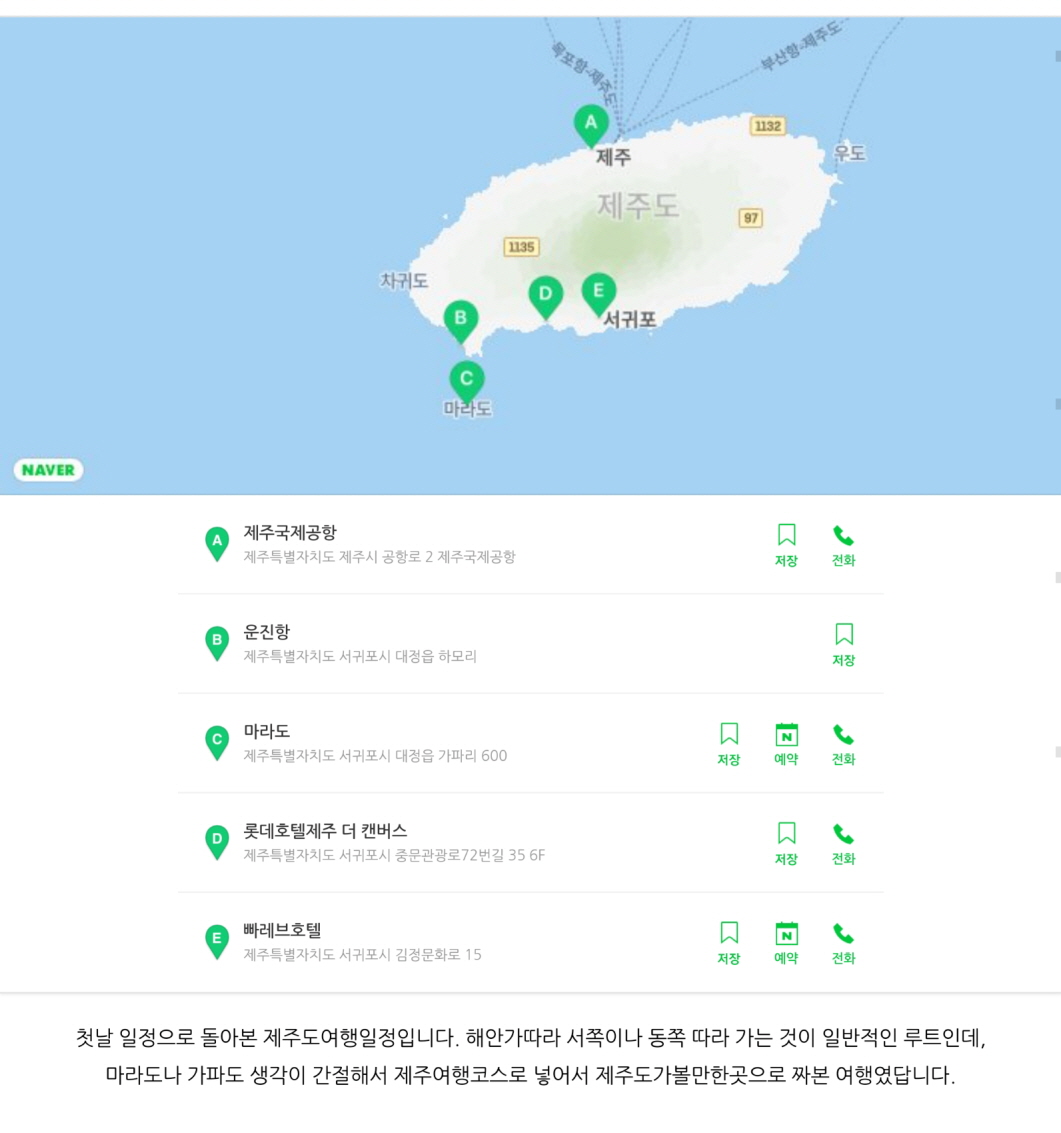Call 제주국제공항
The height and width of the screenshot is (1133, 1061).
coord(843,544)
